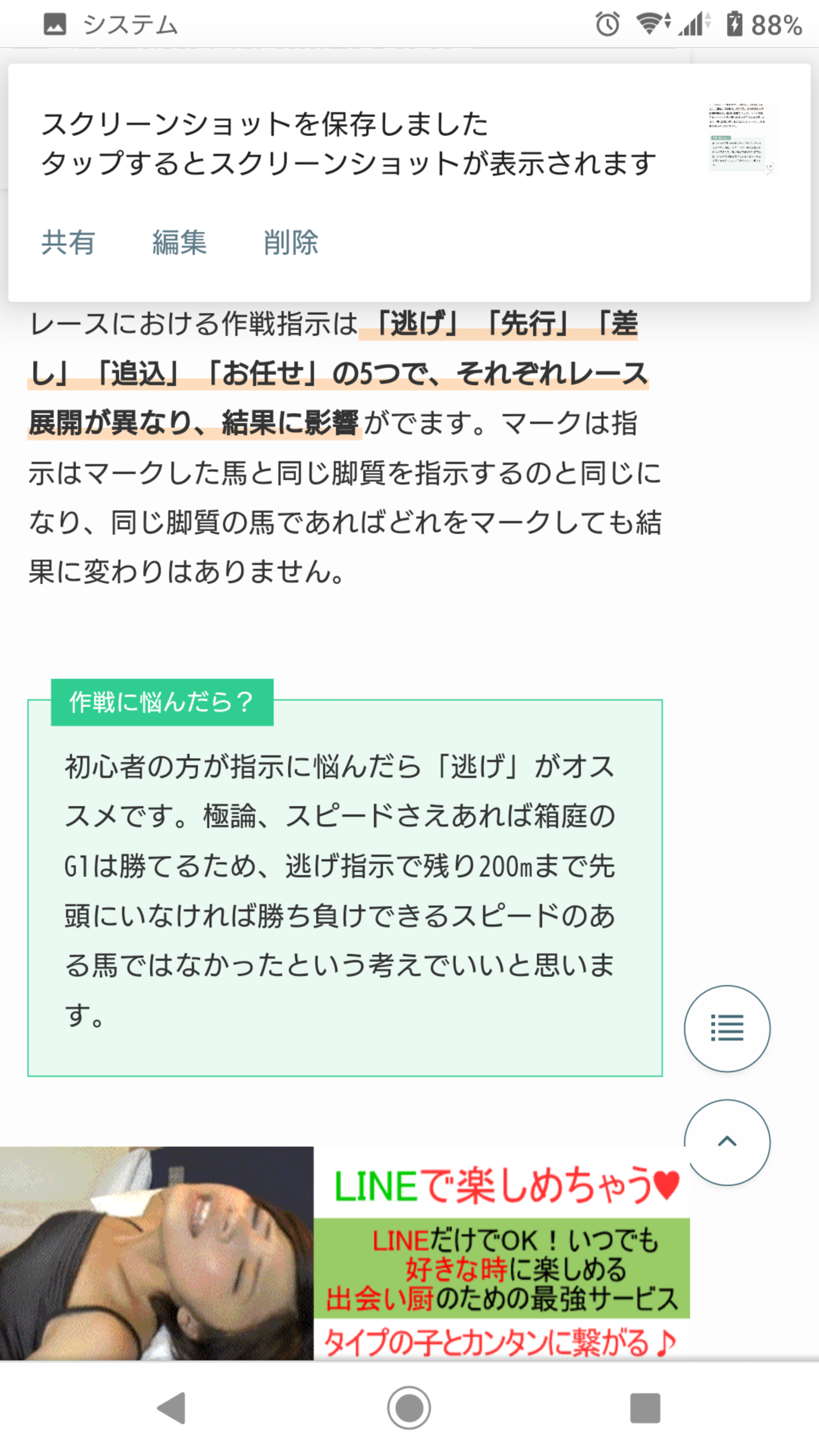819x1456 pixels.
Task: Open the table of contents floating button
Action: point(728,1028)
